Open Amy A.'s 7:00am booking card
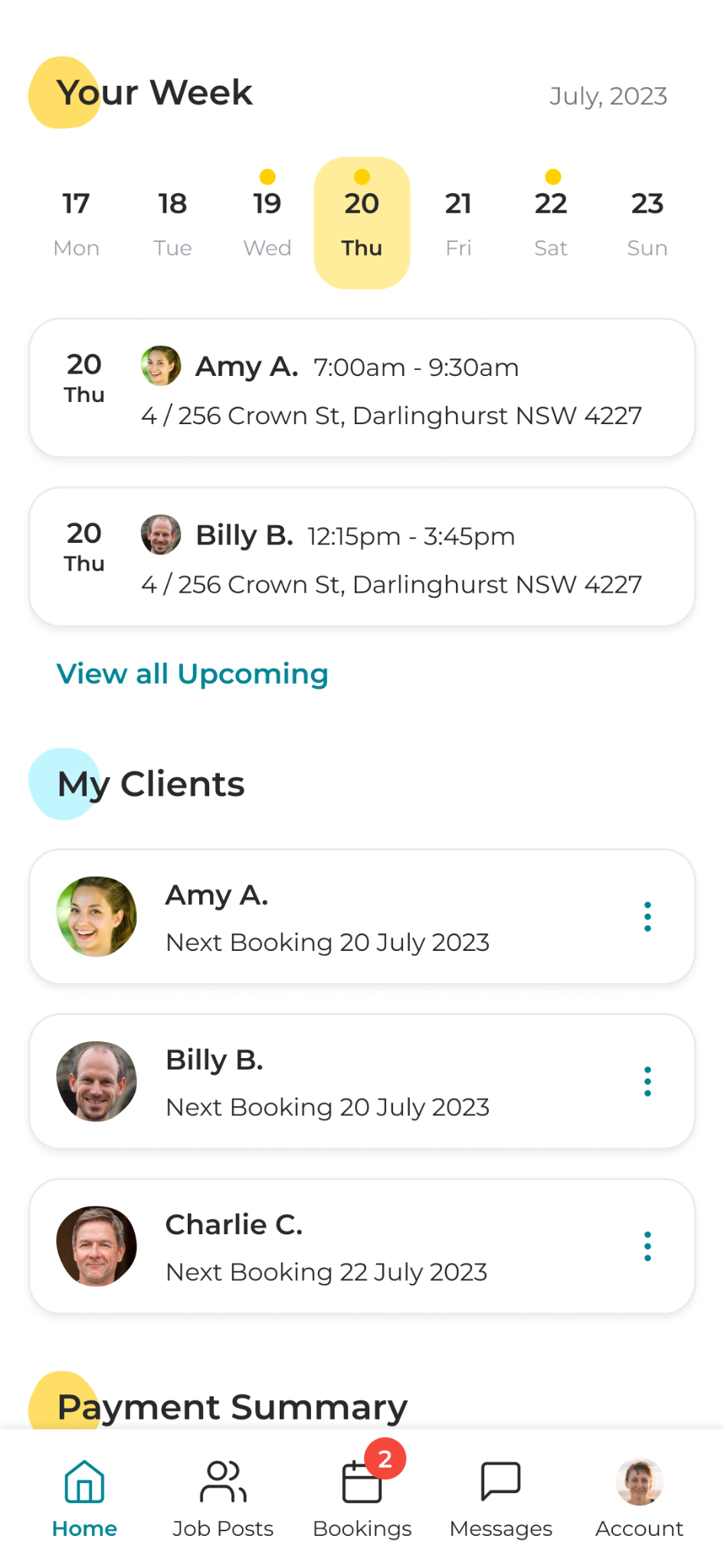 [362, 388]
